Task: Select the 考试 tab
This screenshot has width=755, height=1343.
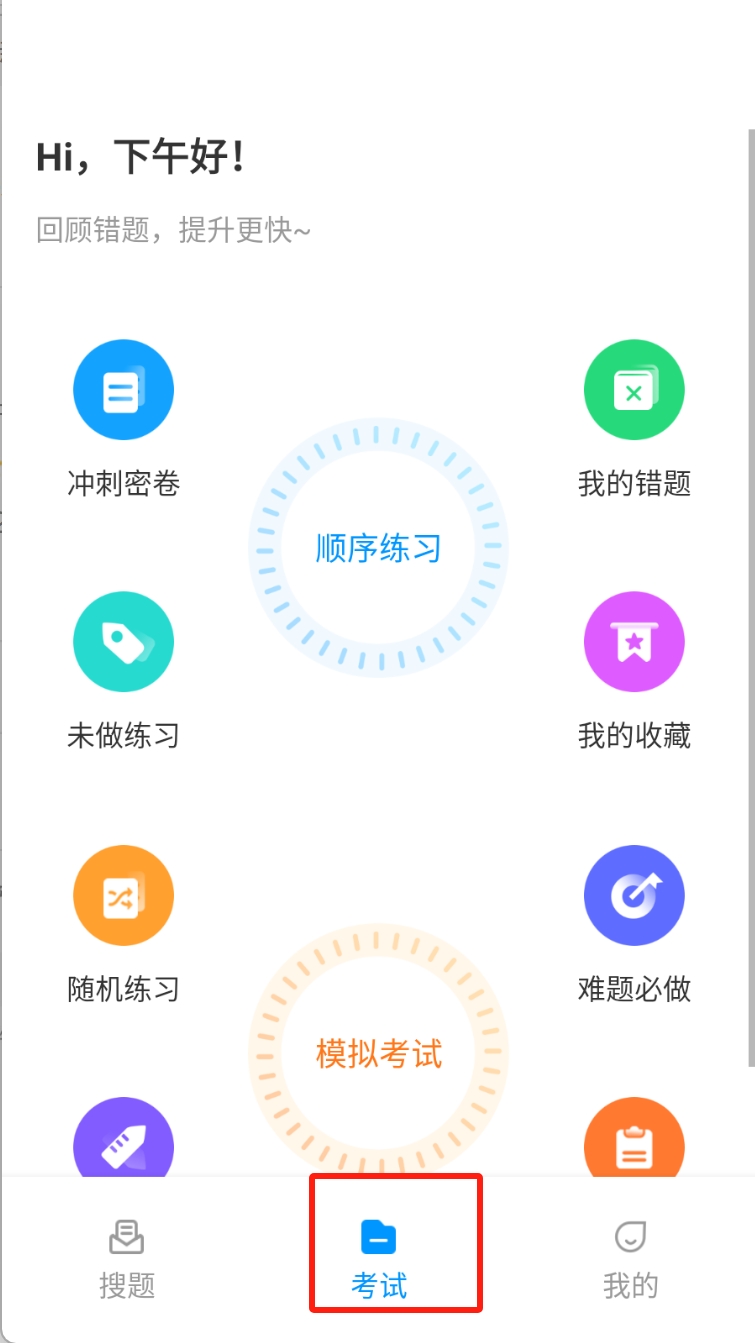Action: (x=379, y=1258)
